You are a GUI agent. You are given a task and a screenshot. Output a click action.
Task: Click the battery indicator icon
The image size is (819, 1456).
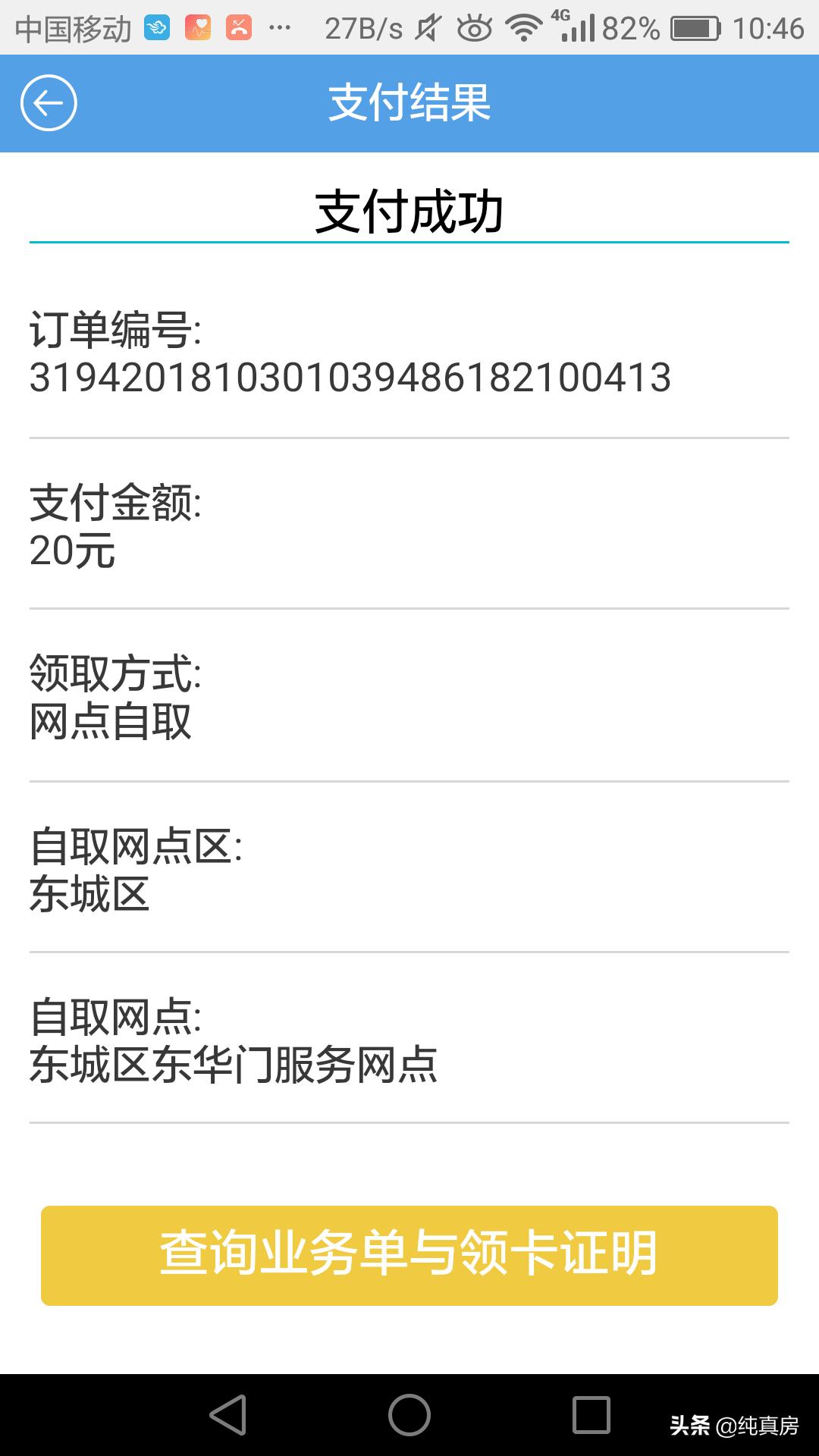(695, 29)
